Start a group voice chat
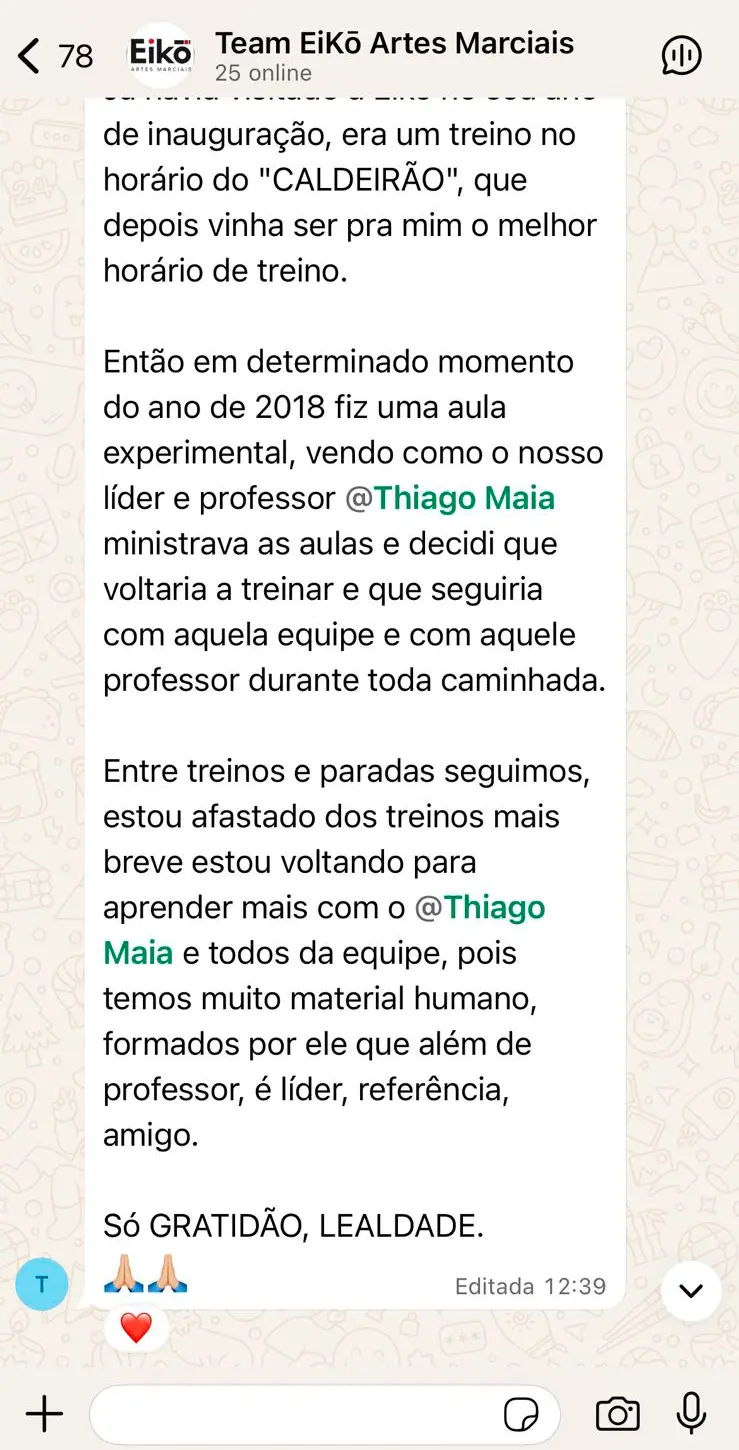The image size is (739, 1450). click(x=681, y=56)
